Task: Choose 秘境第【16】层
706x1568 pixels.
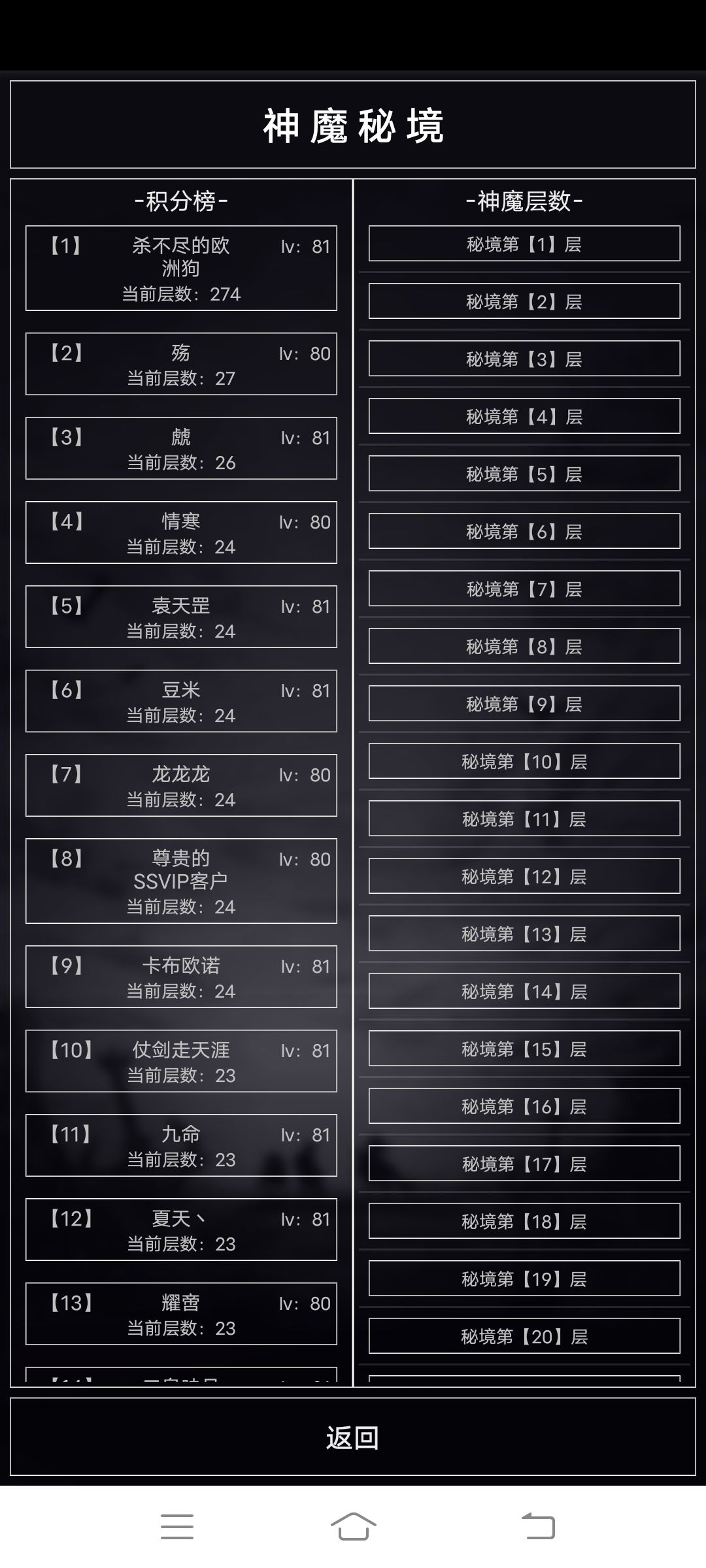Action: click(524, 1106)
